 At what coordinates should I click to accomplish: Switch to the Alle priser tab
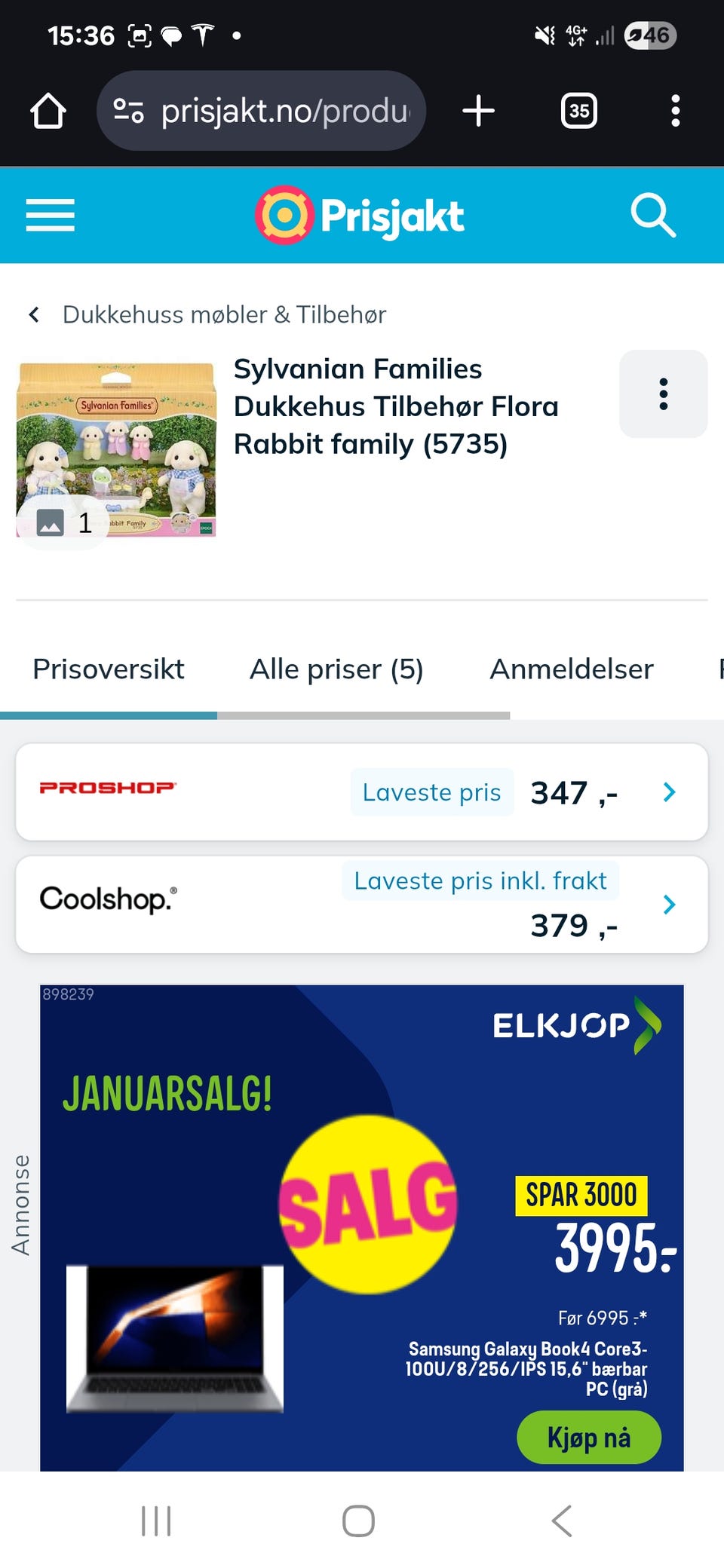(x=336, y=669)
